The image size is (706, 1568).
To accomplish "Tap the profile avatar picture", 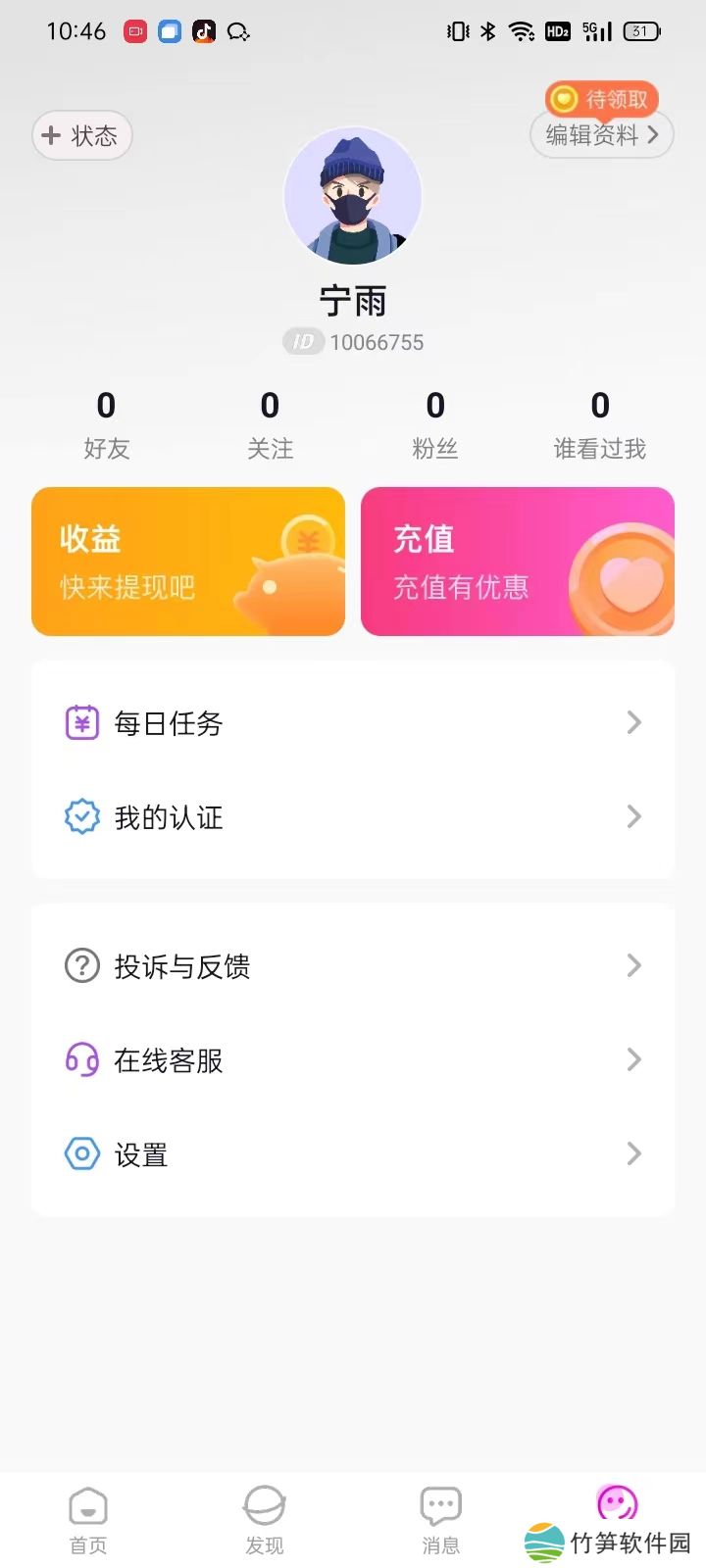I will (353, 196).
